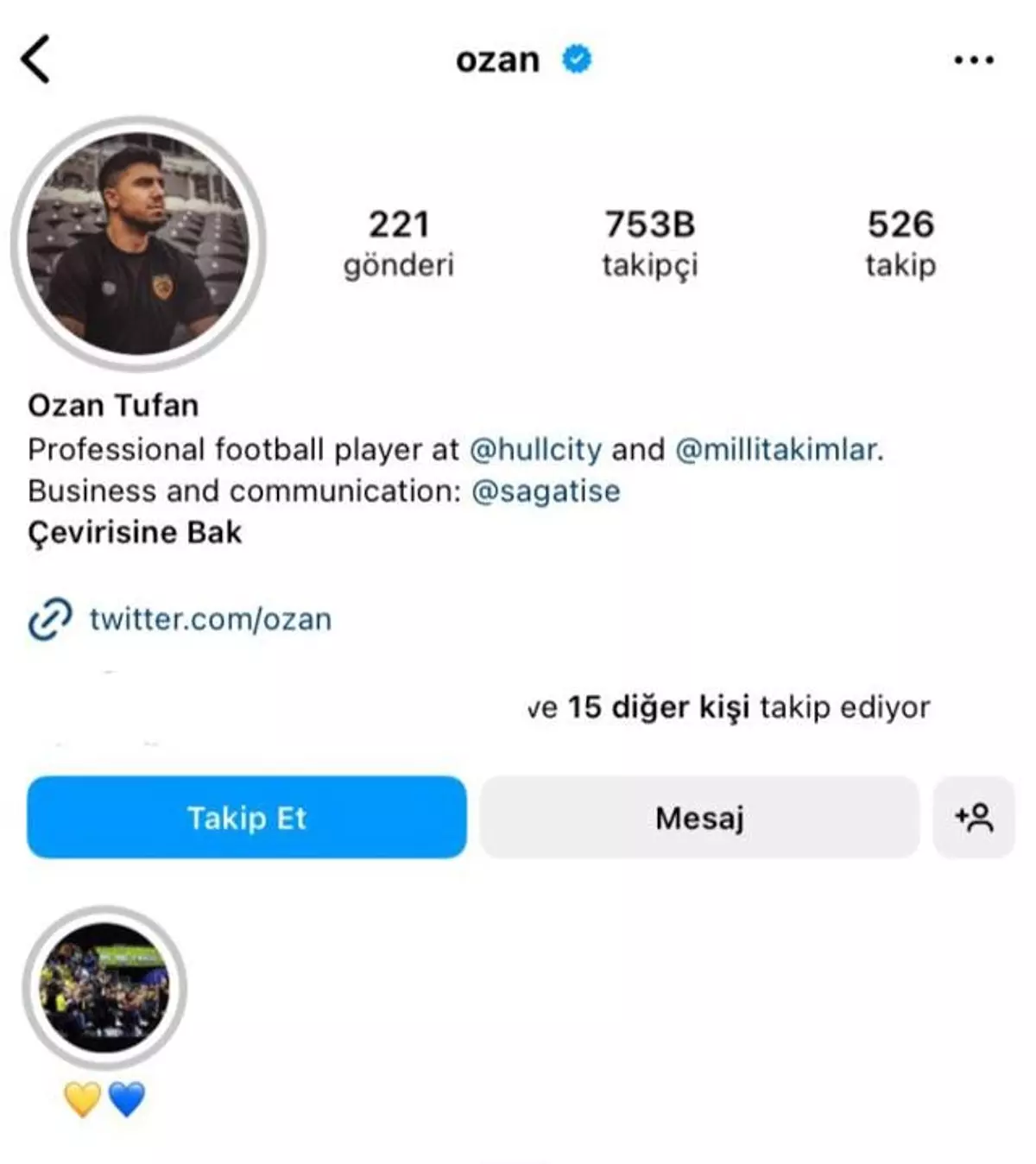Go back using the arrow

(x=36, y=60)
